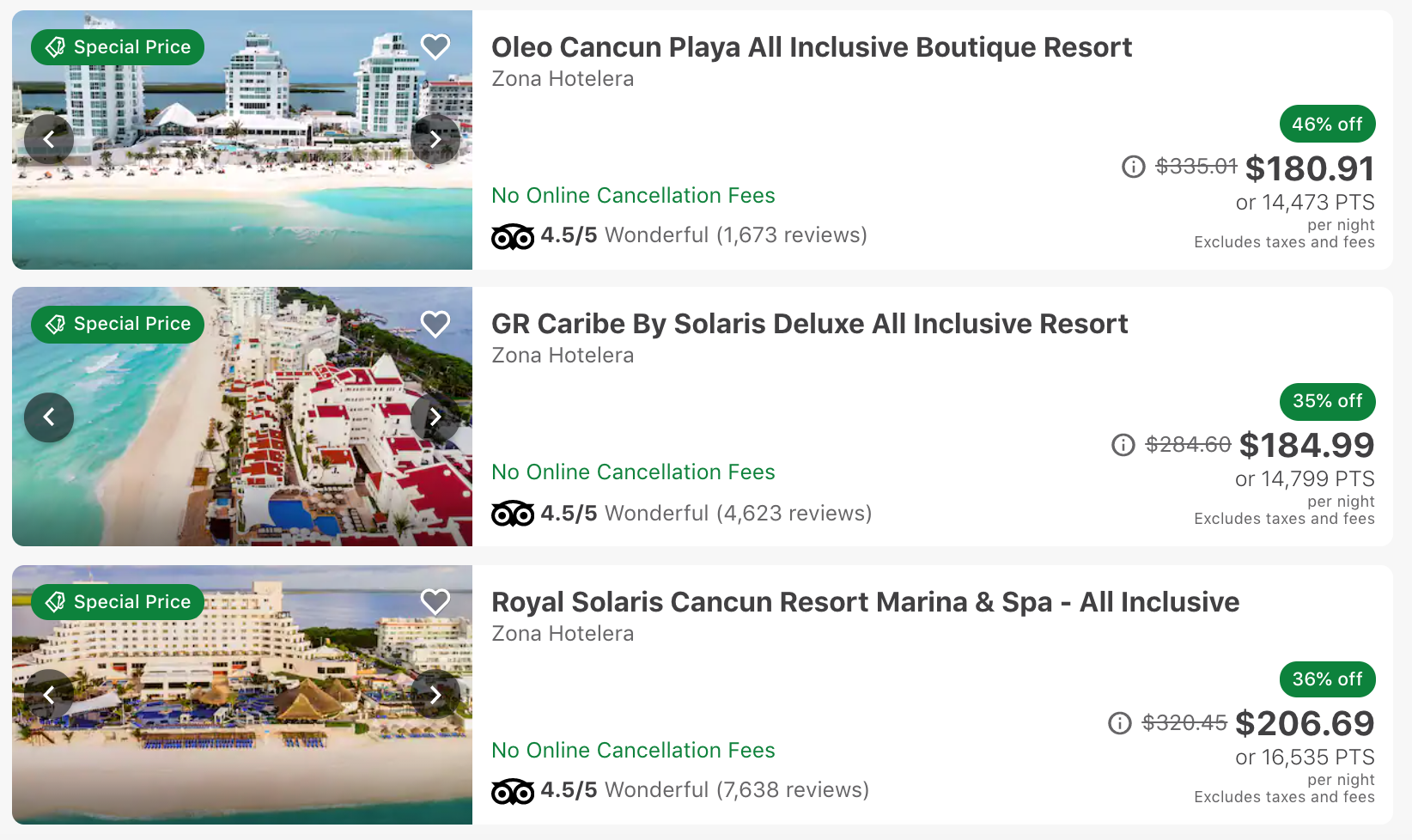1412x840 pixels.
Task: Open Royal Solaris Cancun Resort Marina & Spa
Action: [865, 602]
